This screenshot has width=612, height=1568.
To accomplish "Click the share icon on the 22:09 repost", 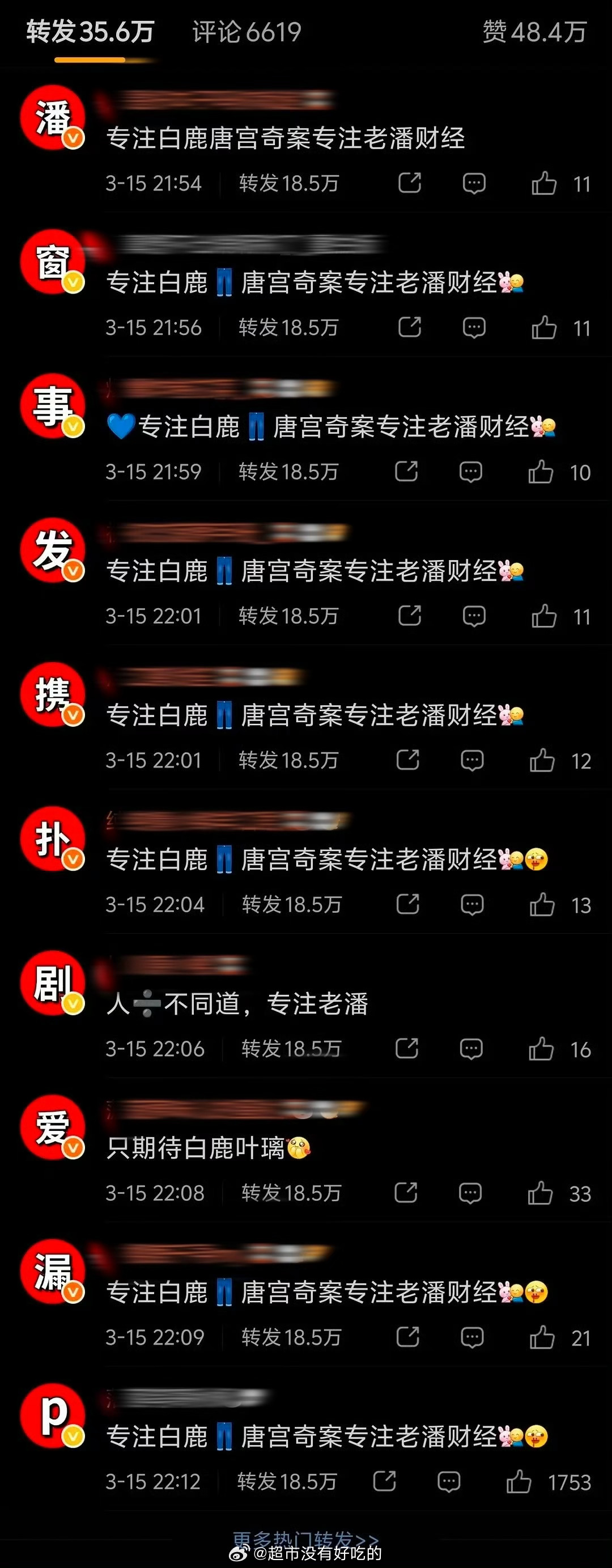I will pos(409,1338).
